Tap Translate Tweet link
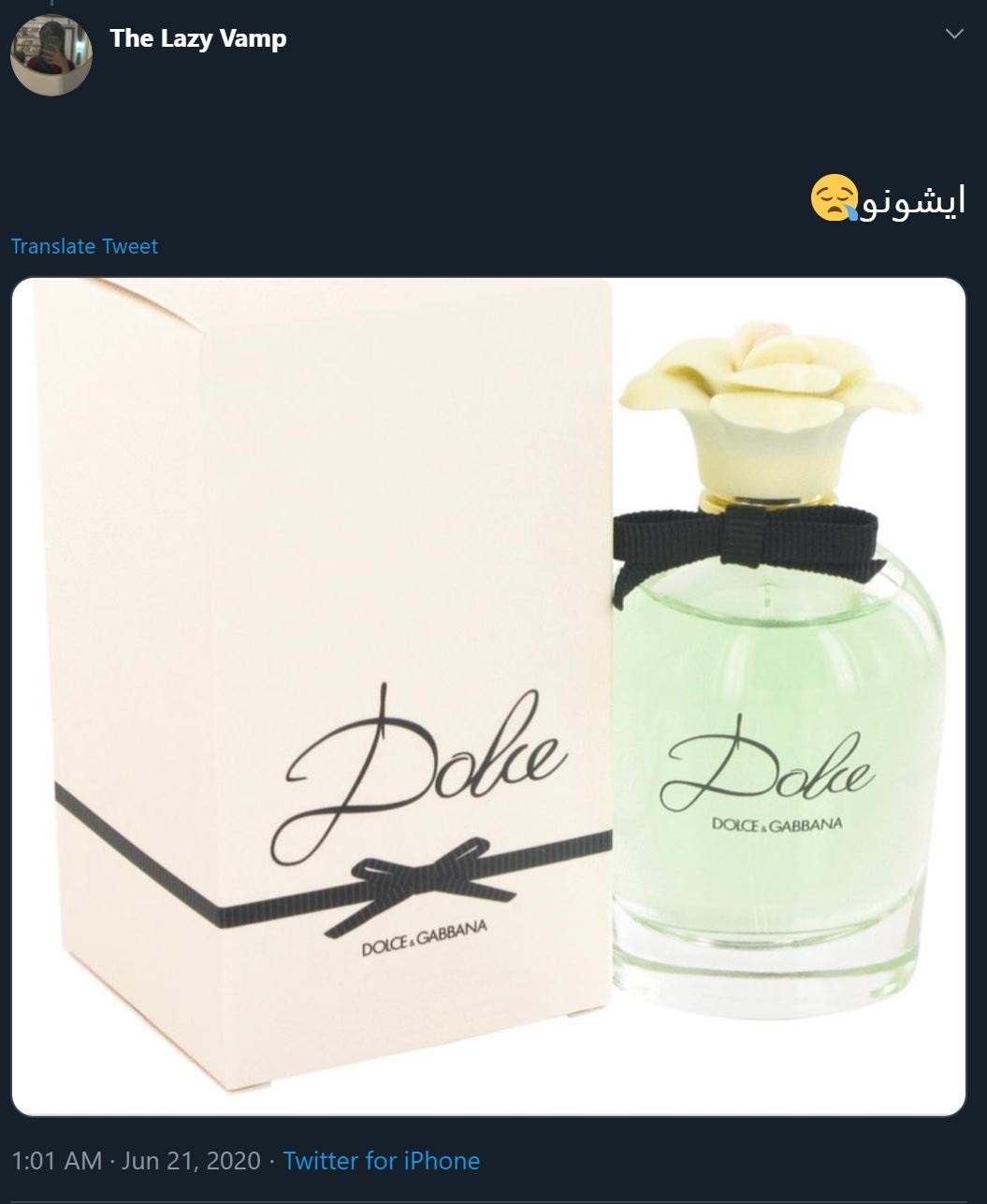This screenshot has height=1204, width=987. [x=84, y=246]
